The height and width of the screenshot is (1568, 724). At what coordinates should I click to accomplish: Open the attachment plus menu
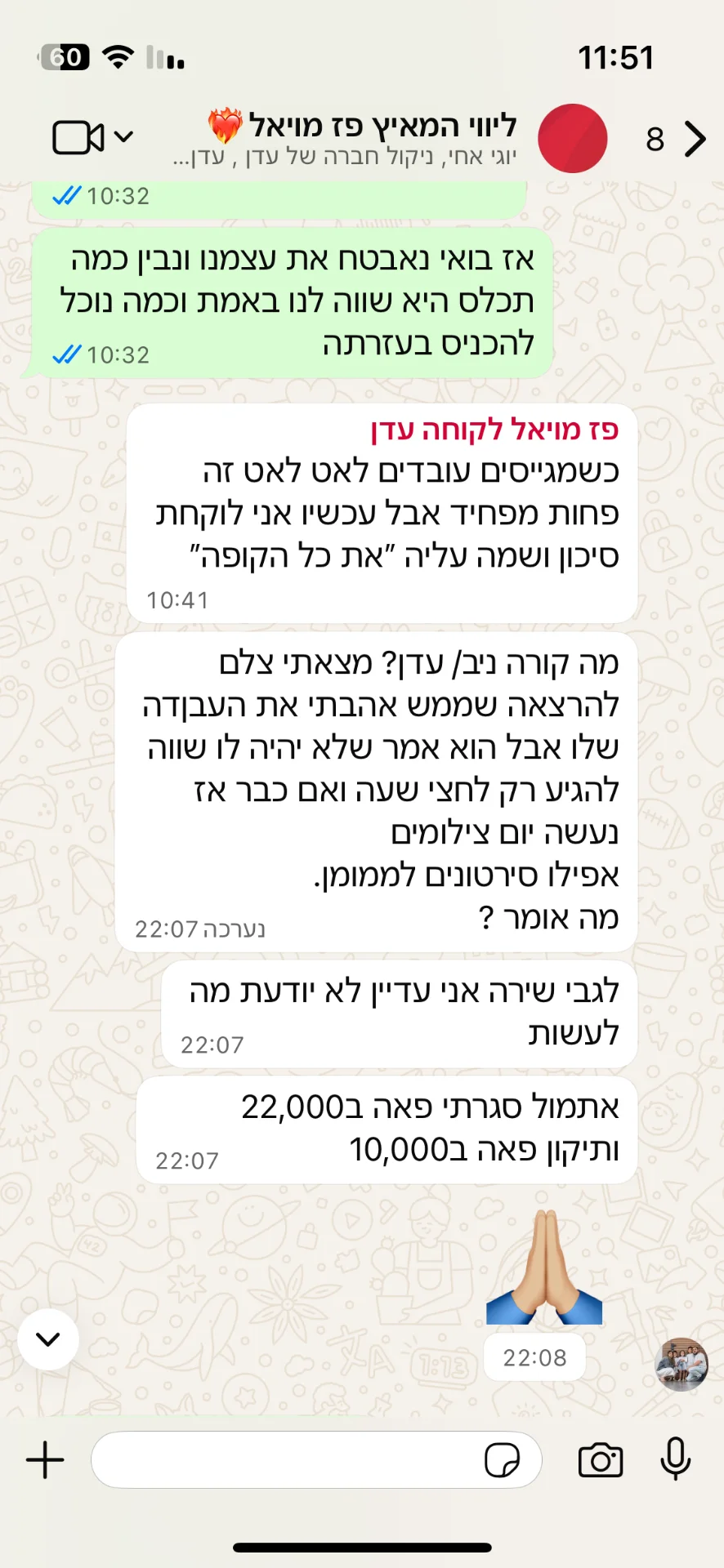45,1459
